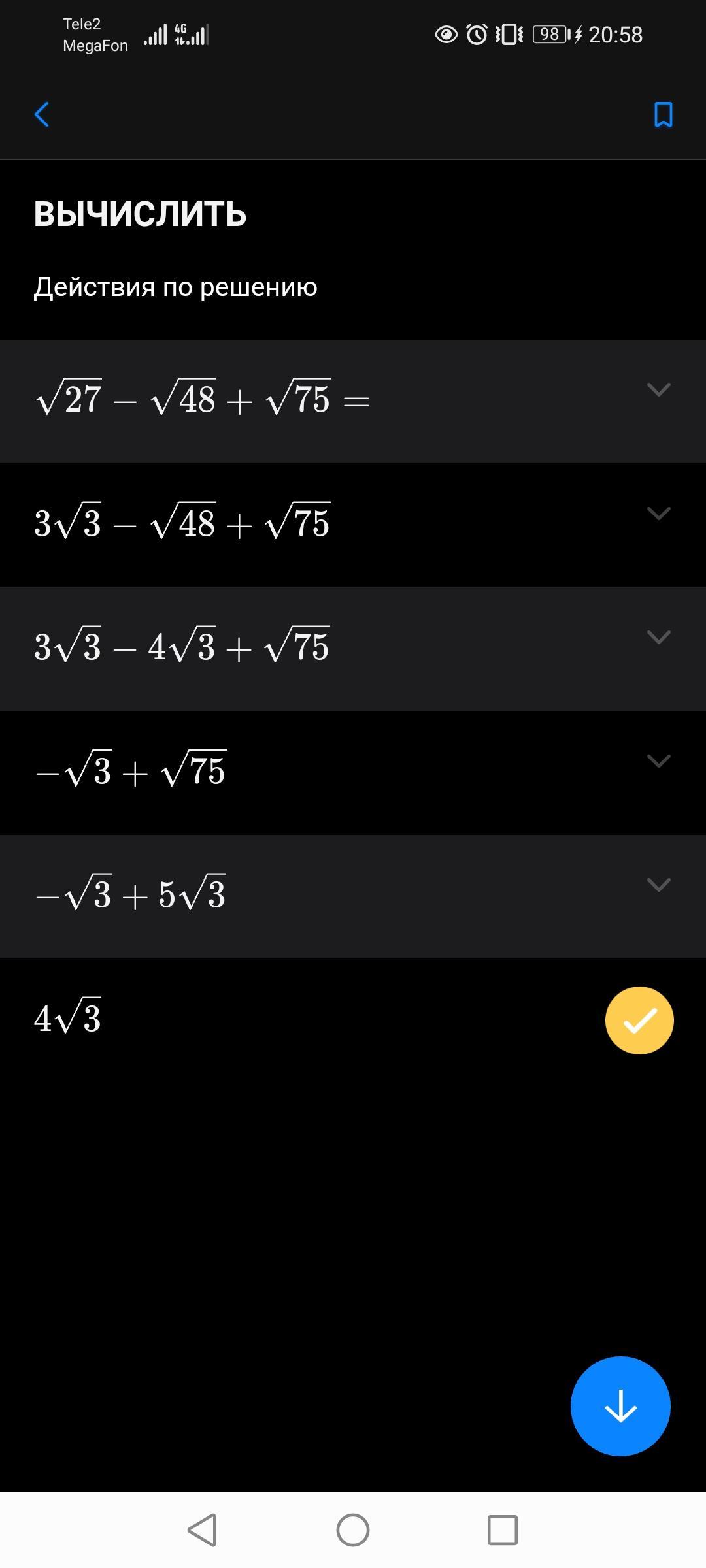Tap the yellow checkmark beside 4√3
Image resolution: width=706 pixels, height=1568 pixels.
[639, 1021]
